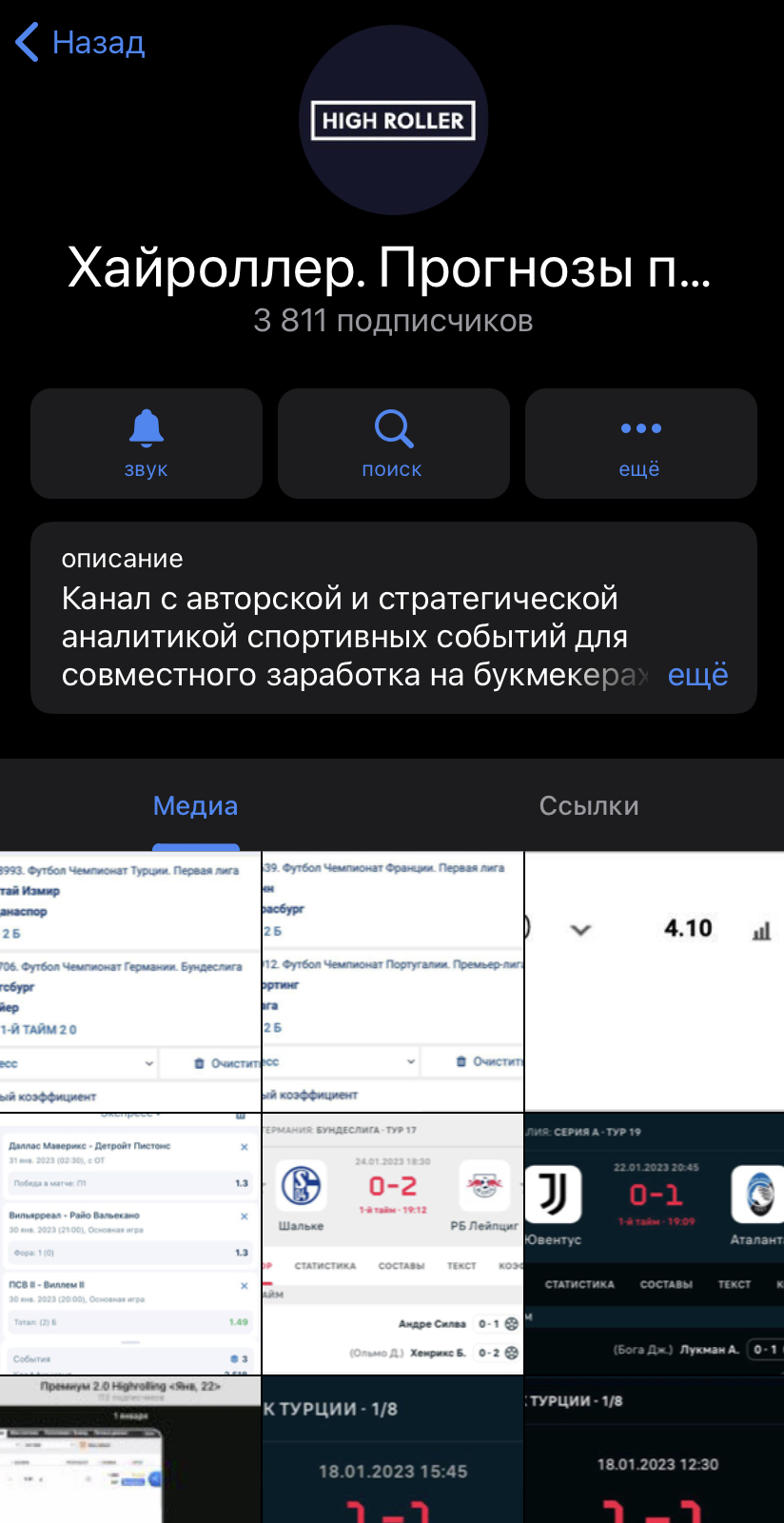Tap the back chevron arrow icon
784x1523 pixels.
[25, 42]
